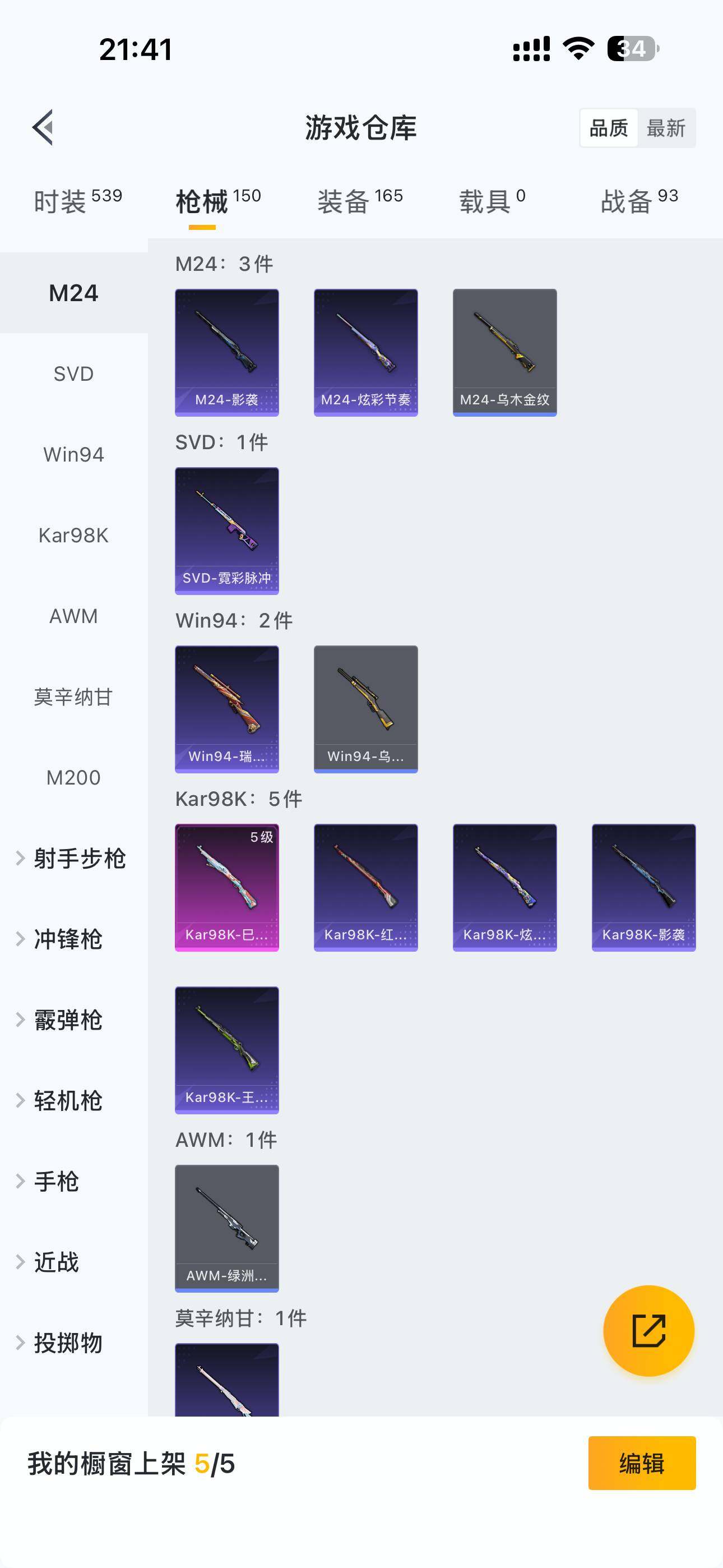This screenshot has height=1568, width=723.
Task: Expand the 冲锋枪 category
Action: (66, 939)
